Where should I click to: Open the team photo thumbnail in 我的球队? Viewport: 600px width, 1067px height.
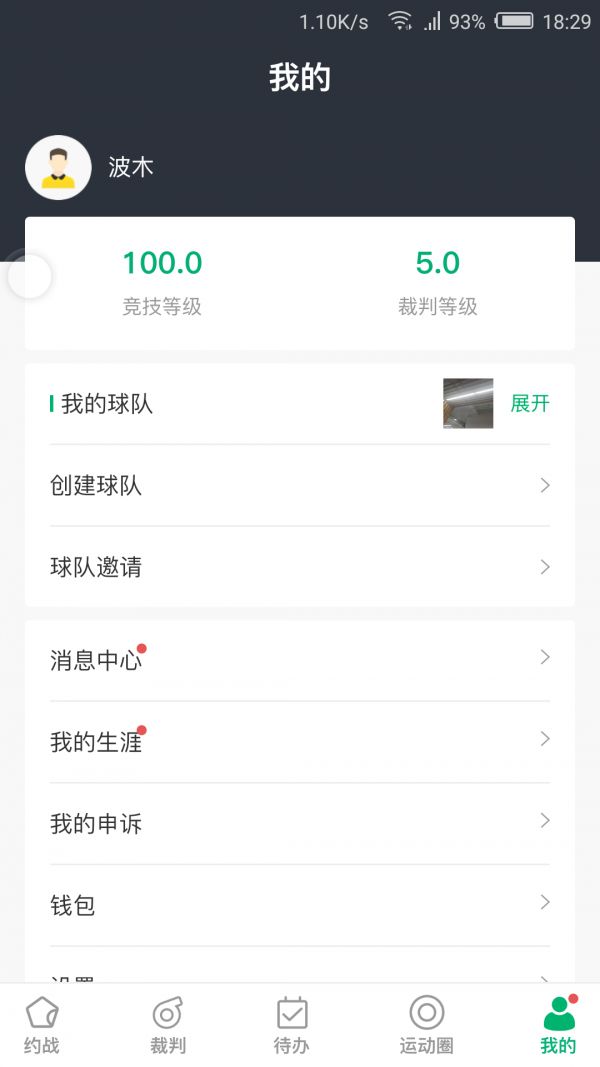click(x=468, y=404)
